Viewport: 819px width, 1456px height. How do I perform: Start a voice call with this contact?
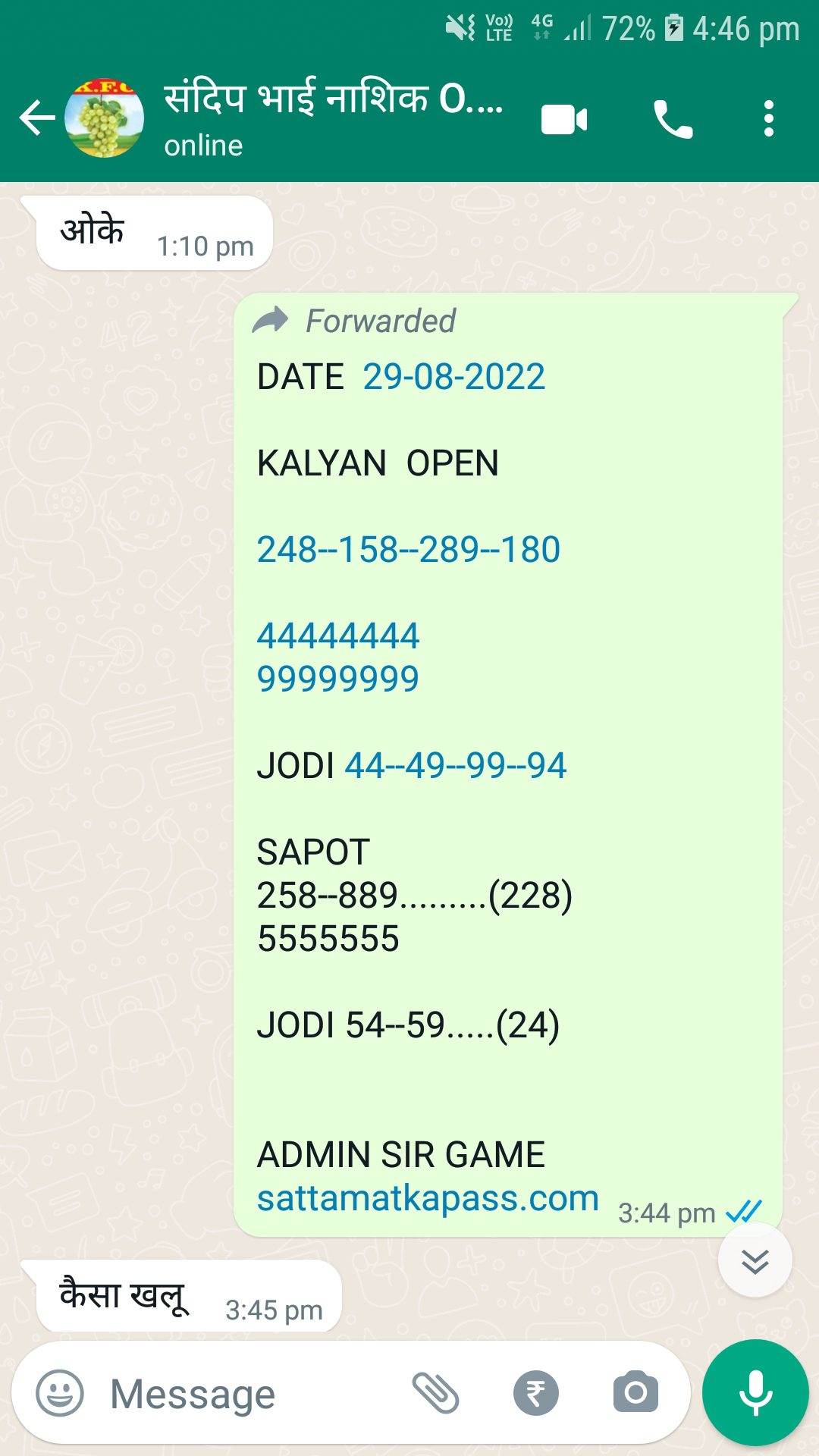[x=673, y=120]
